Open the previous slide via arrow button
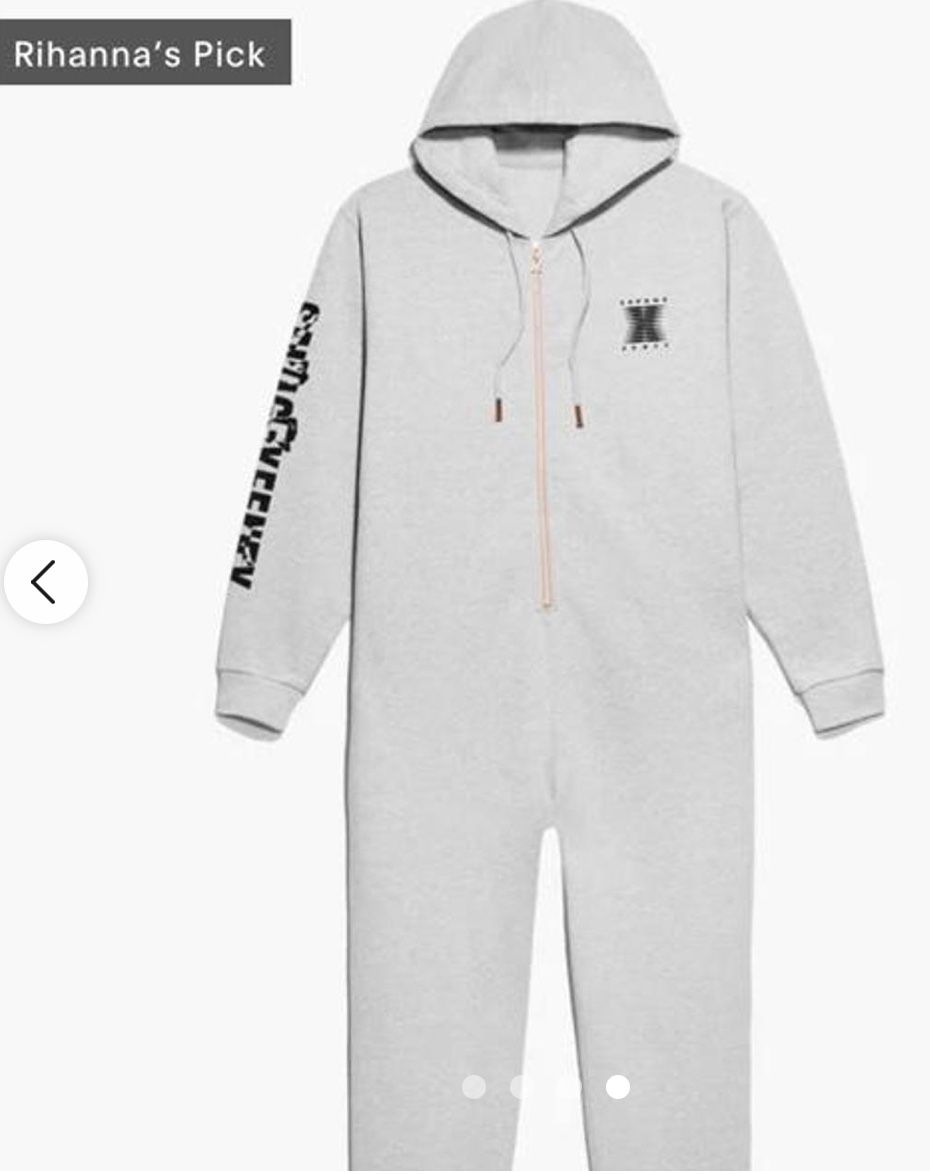Image resolution: width=930 pixels, height=1174 pixels. coord(45,583)
